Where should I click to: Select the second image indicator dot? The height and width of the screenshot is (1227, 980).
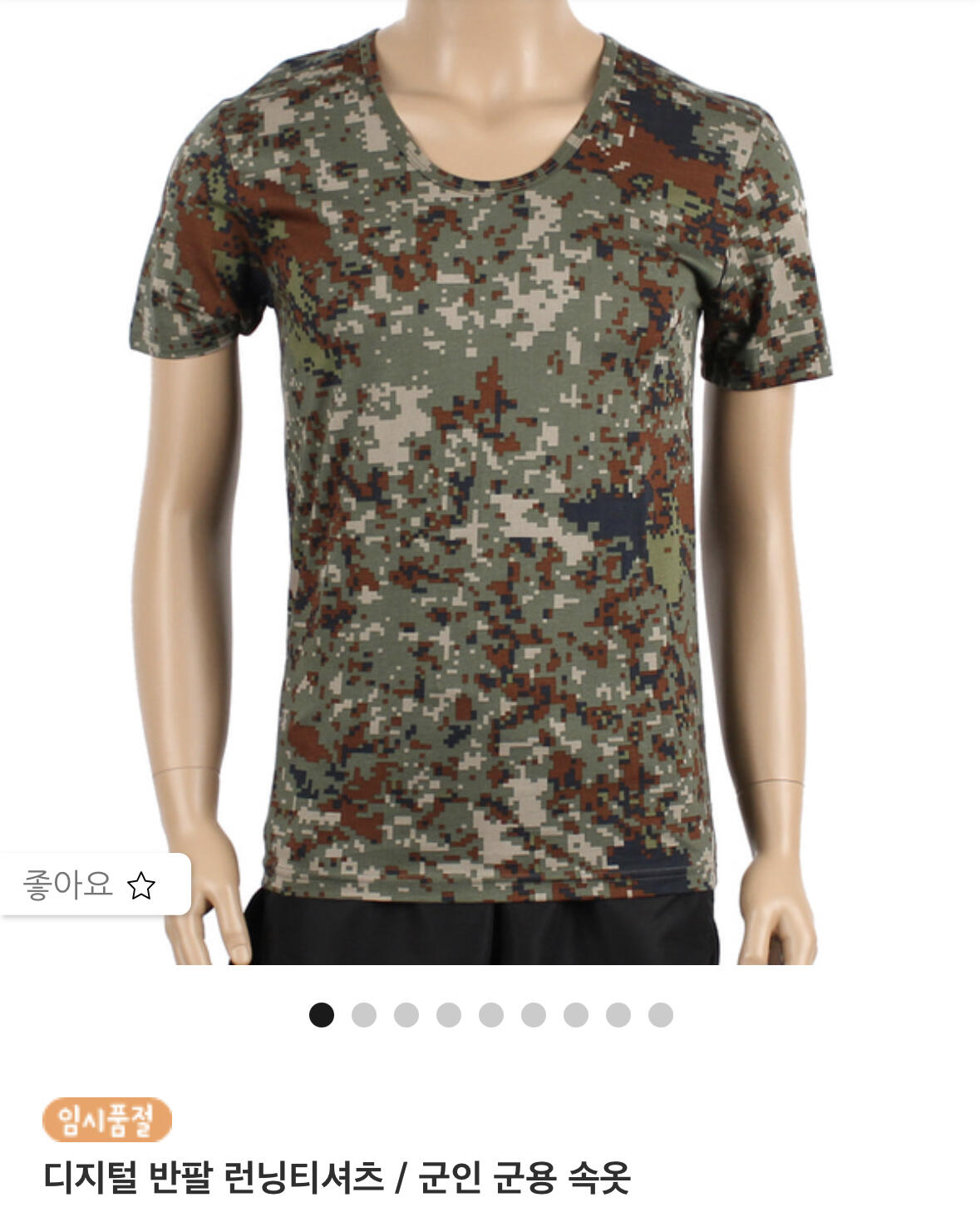point(364,1015)
